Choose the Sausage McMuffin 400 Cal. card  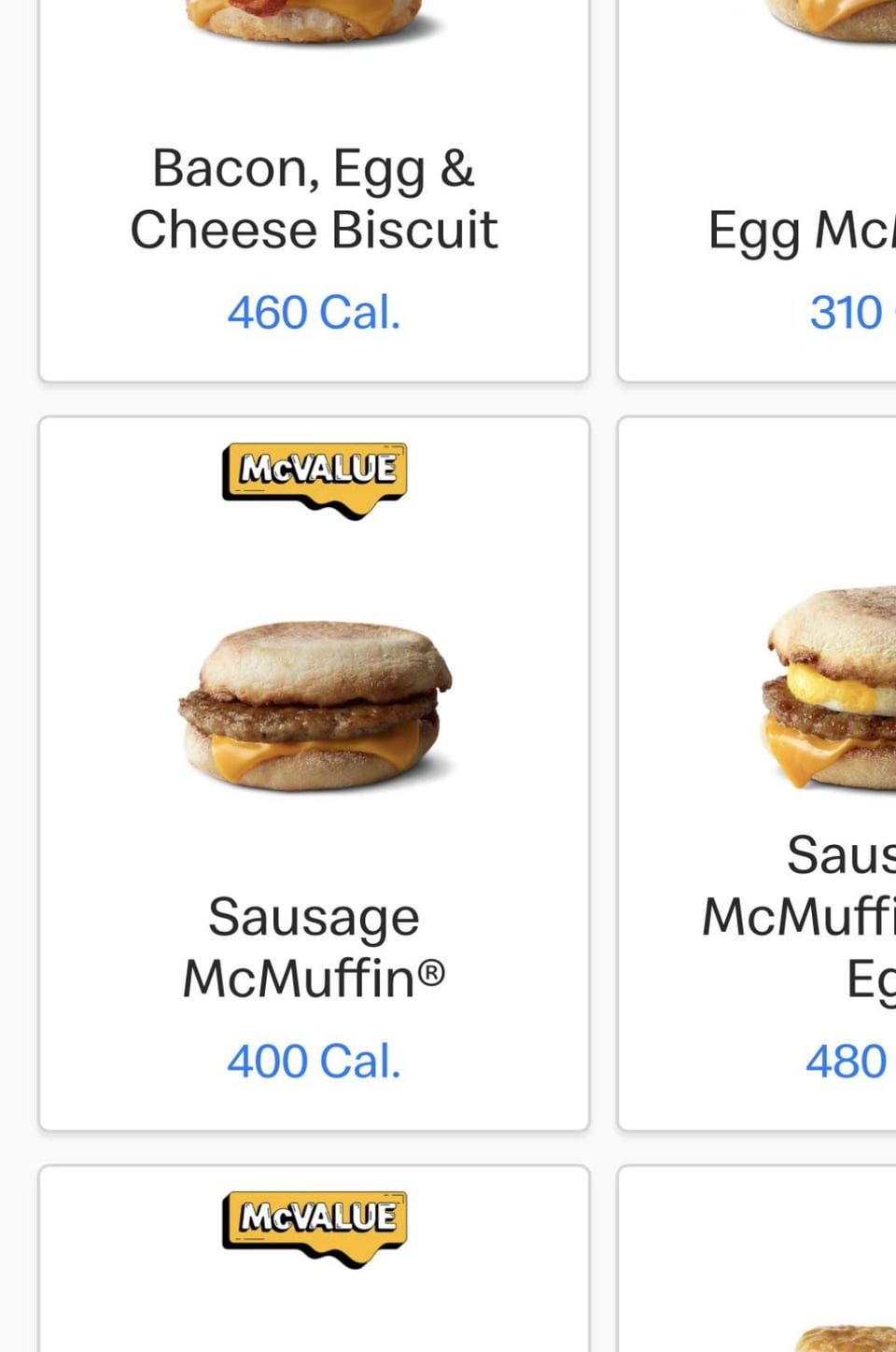coord(314,773)
